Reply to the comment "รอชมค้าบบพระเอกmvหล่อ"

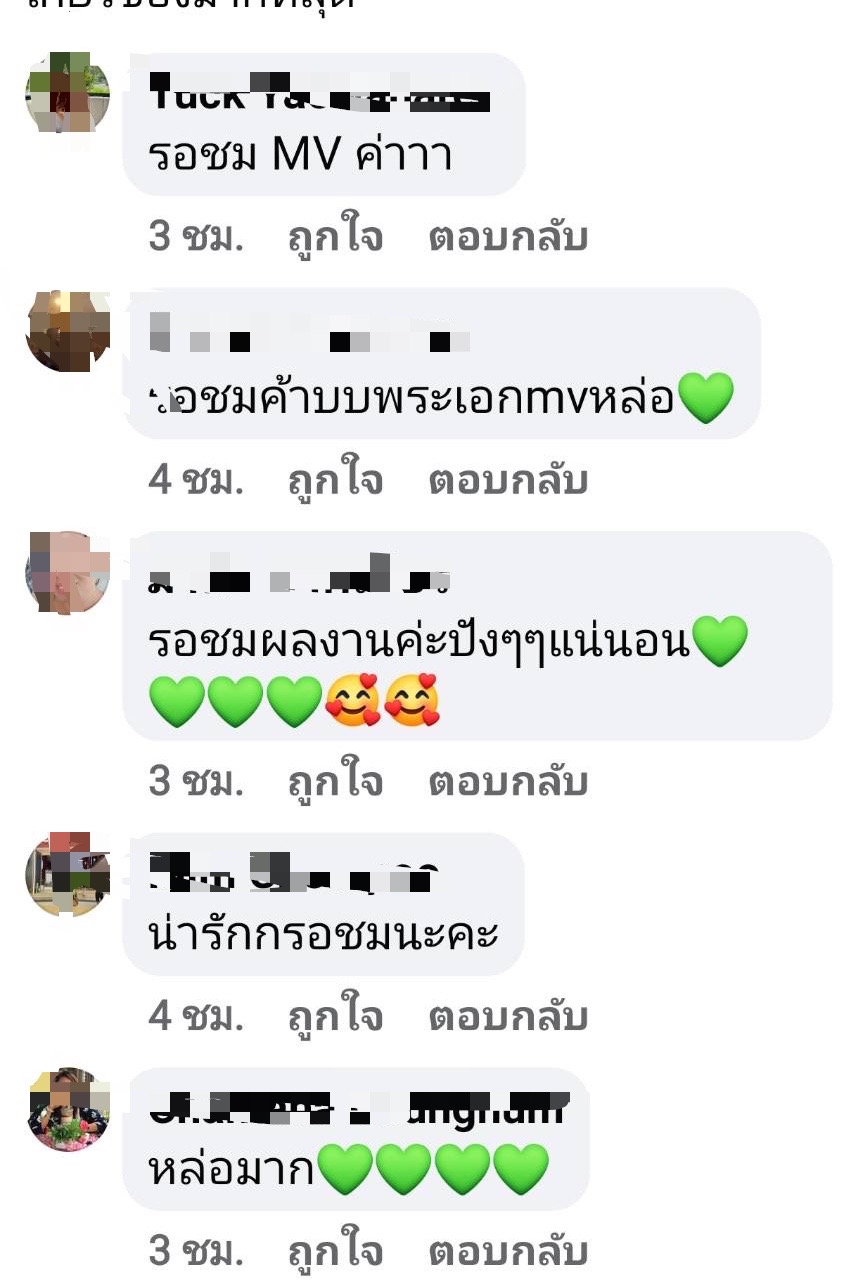pyautogui.click(x=507, y=481)
